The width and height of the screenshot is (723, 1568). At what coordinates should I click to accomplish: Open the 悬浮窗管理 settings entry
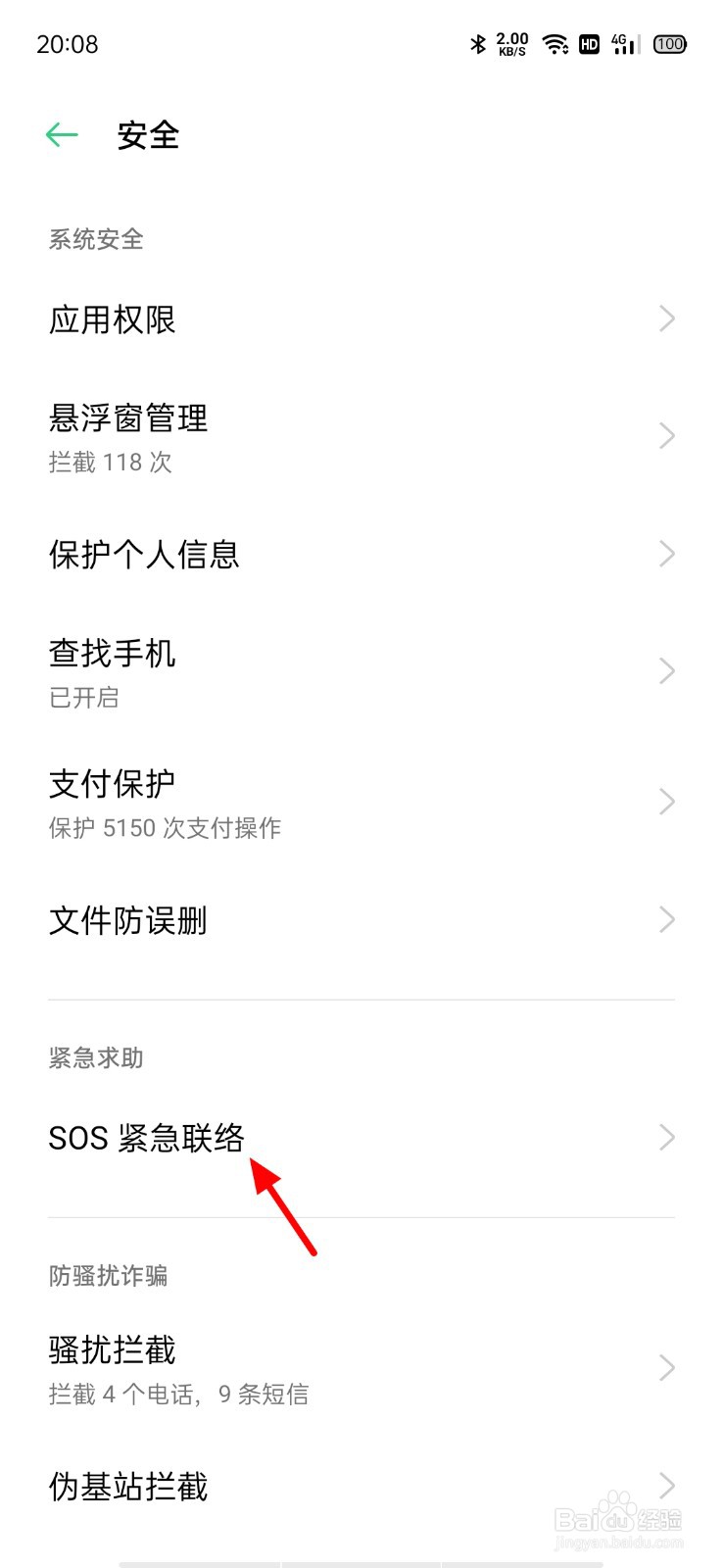pos(128,419)
